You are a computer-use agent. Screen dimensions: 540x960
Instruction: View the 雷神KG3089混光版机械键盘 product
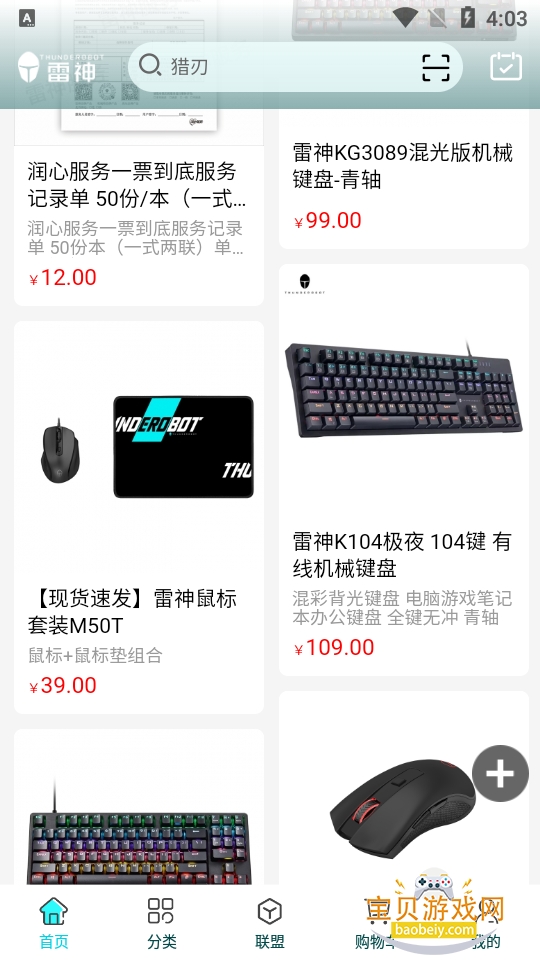pyautogui.click(x=403, y=124)
